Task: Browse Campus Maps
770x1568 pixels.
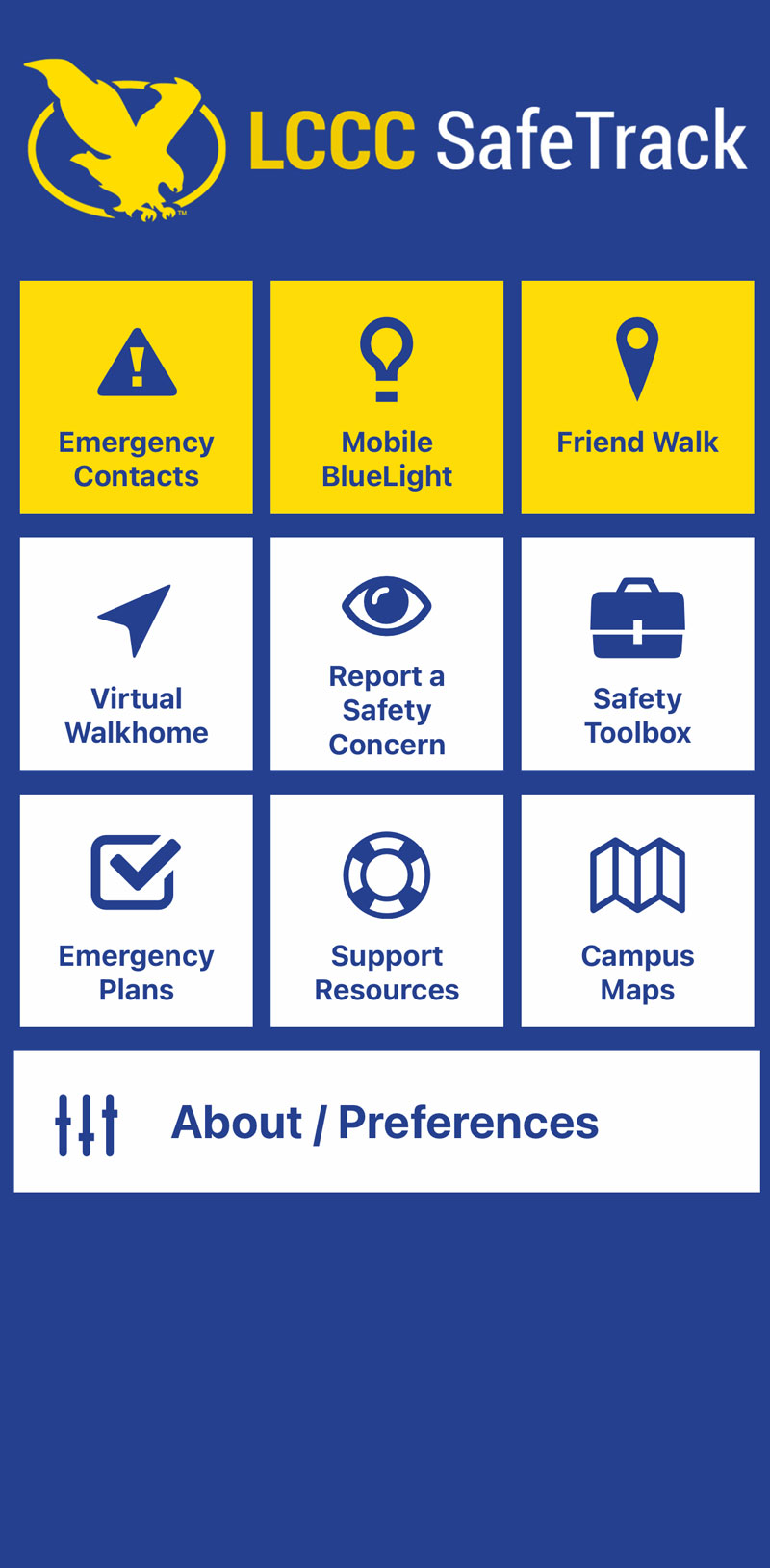Action: coord(637,910)
